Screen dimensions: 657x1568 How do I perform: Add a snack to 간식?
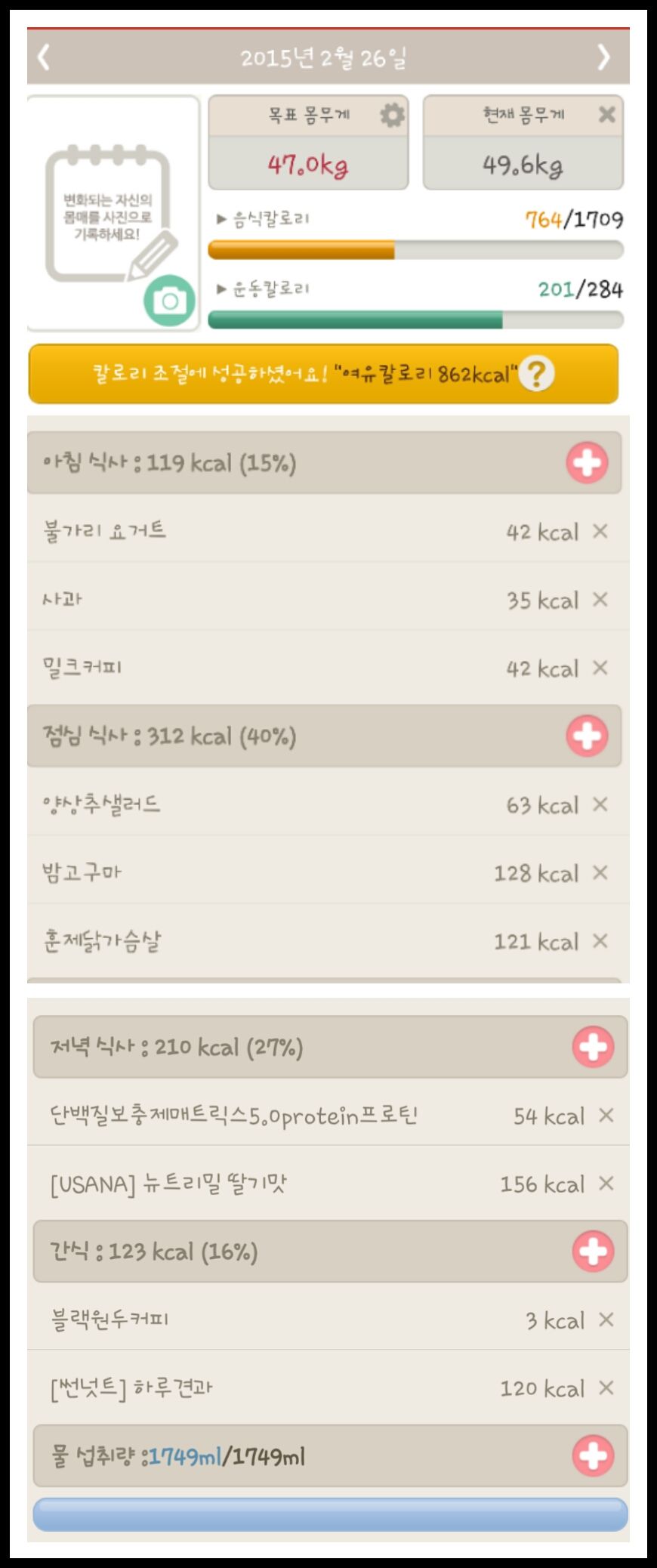pyautogui.click(x=593, y=1252)
